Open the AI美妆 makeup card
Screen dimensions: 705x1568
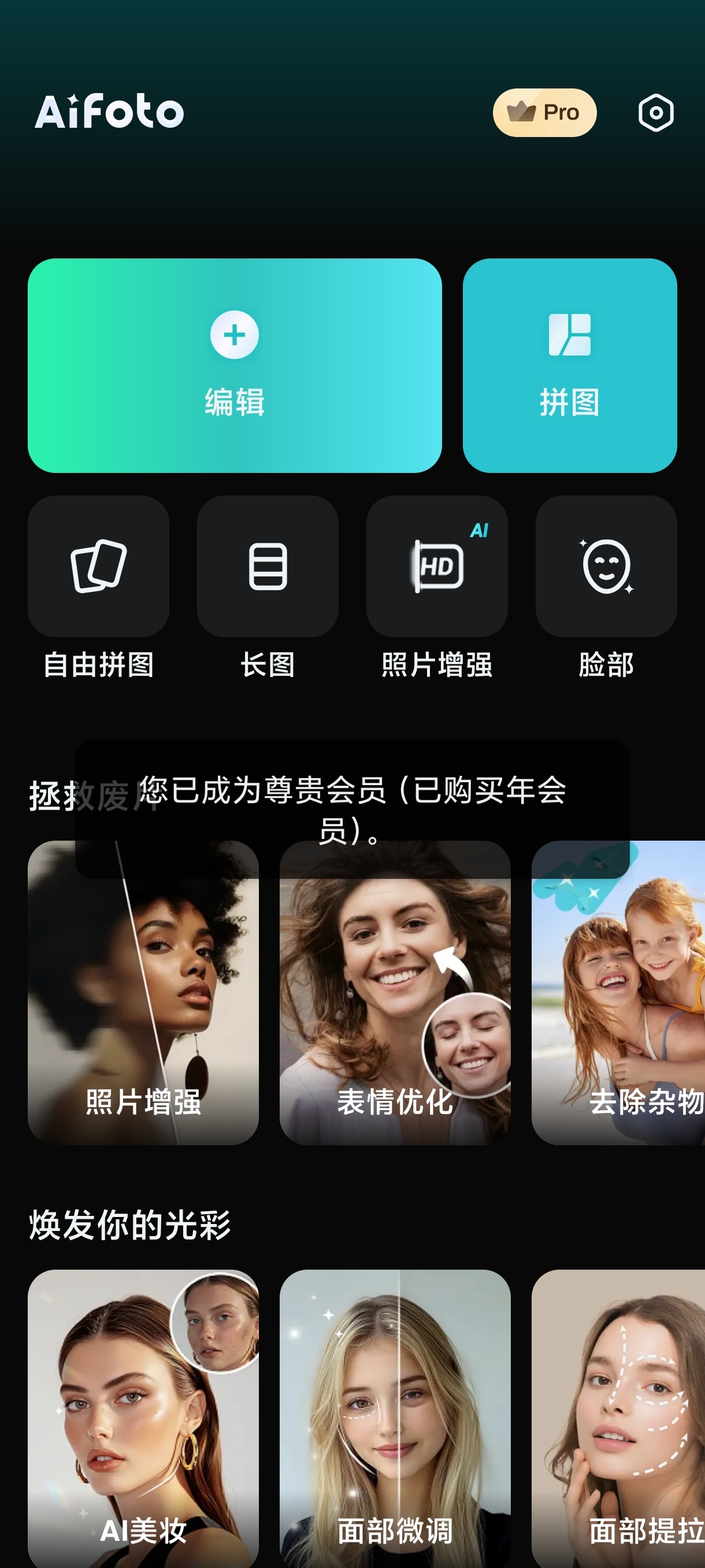(143, 1418)
